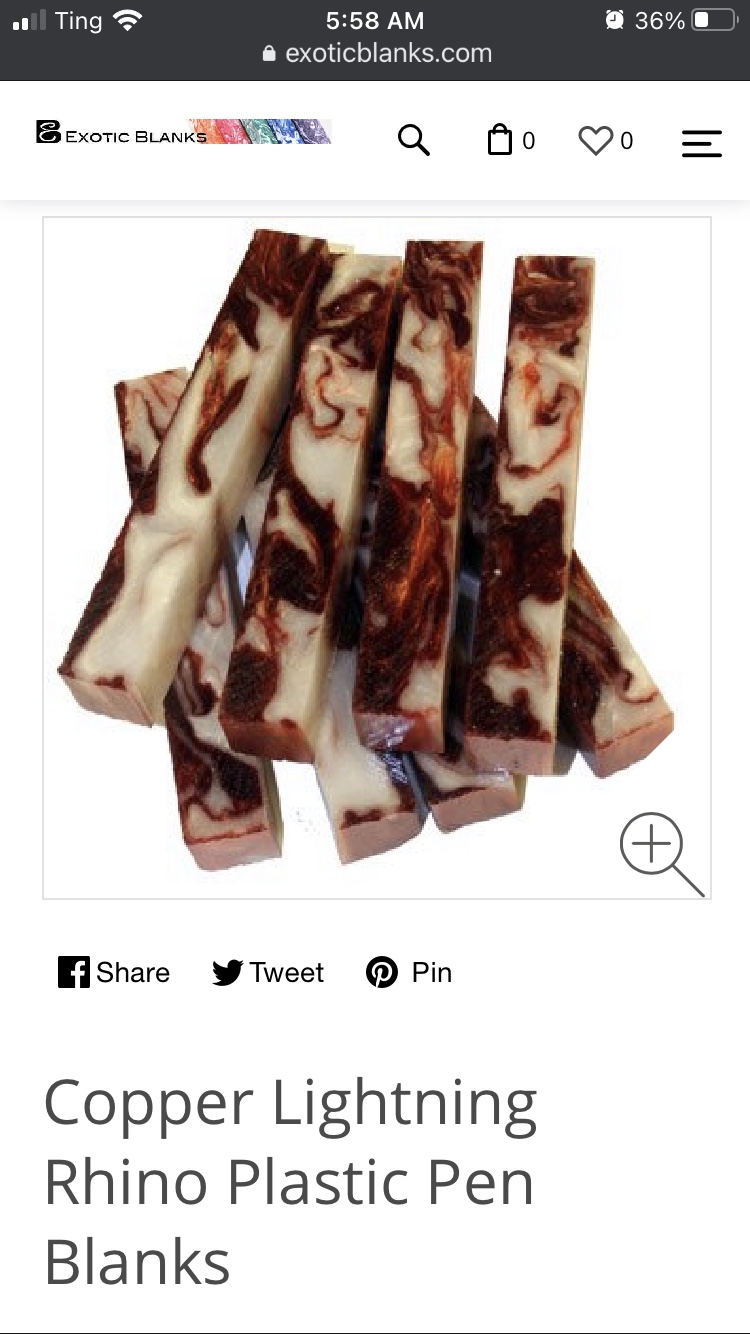Image resolution: width=750 pixels, height=1334 pixels.
Task: Open the site search magnifier
Action: click(x=413, y=140)
